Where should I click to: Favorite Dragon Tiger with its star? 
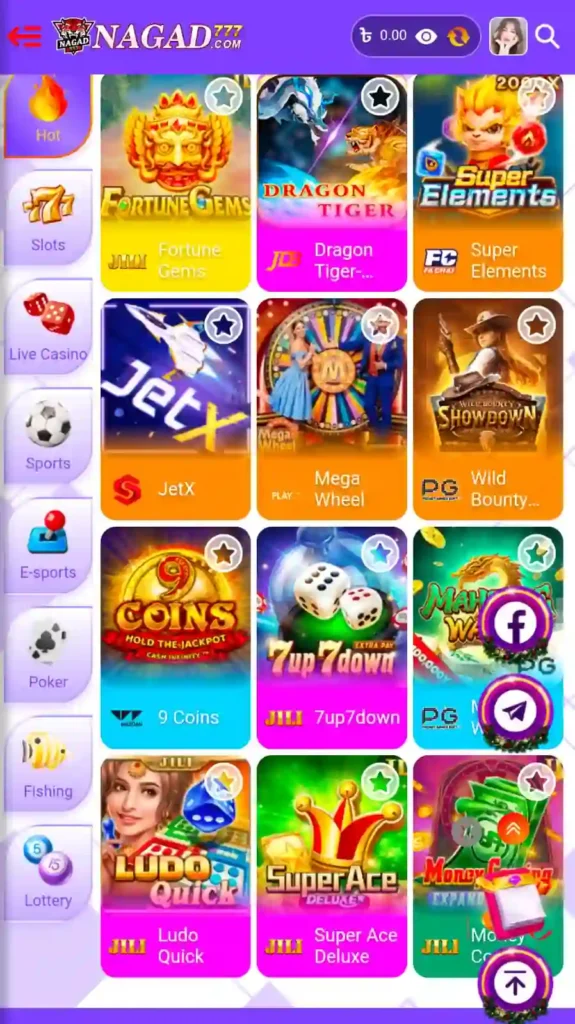tap(380, 97)
